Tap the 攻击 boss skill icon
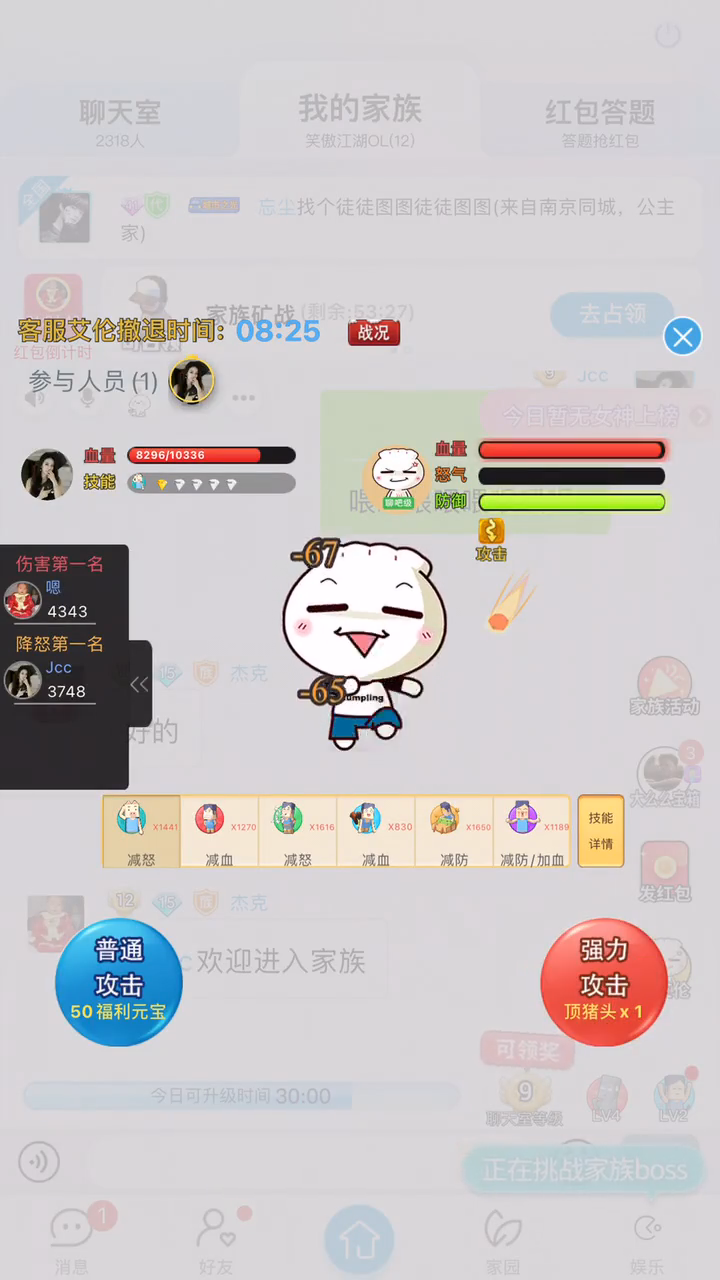The image size is (720, 1280). coord(491,539)
